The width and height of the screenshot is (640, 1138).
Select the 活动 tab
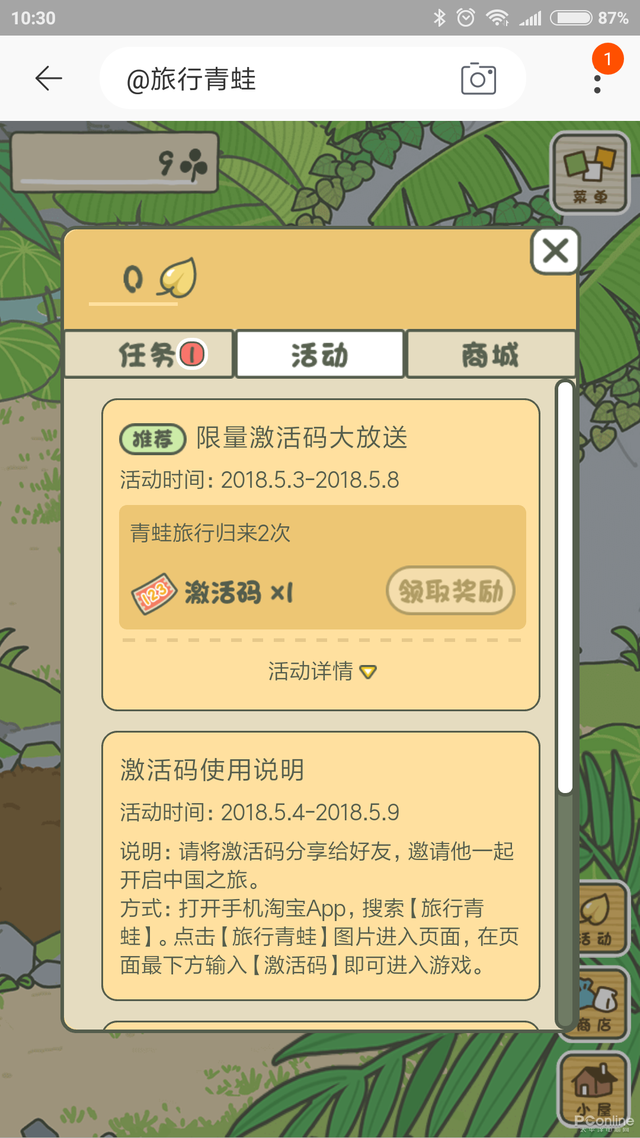[320, 354]
